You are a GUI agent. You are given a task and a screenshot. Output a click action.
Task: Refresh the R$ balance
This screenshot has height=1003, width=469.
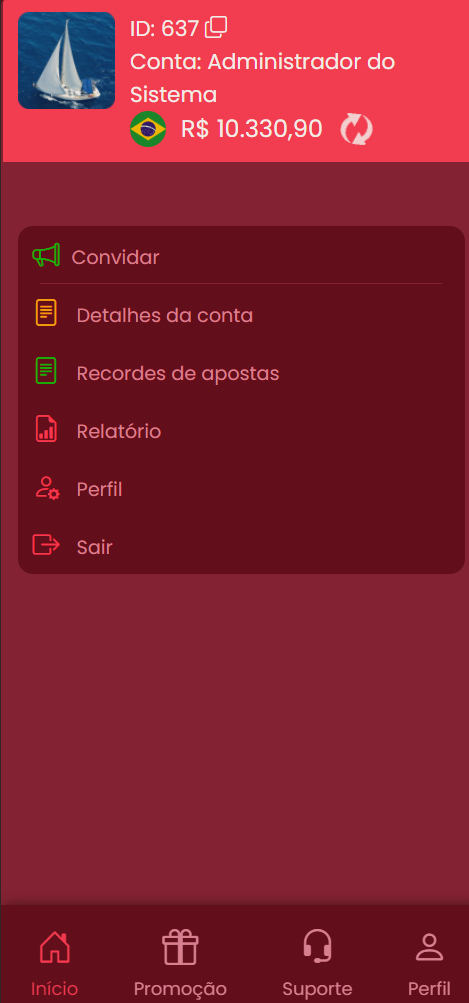tap(356, 129)
